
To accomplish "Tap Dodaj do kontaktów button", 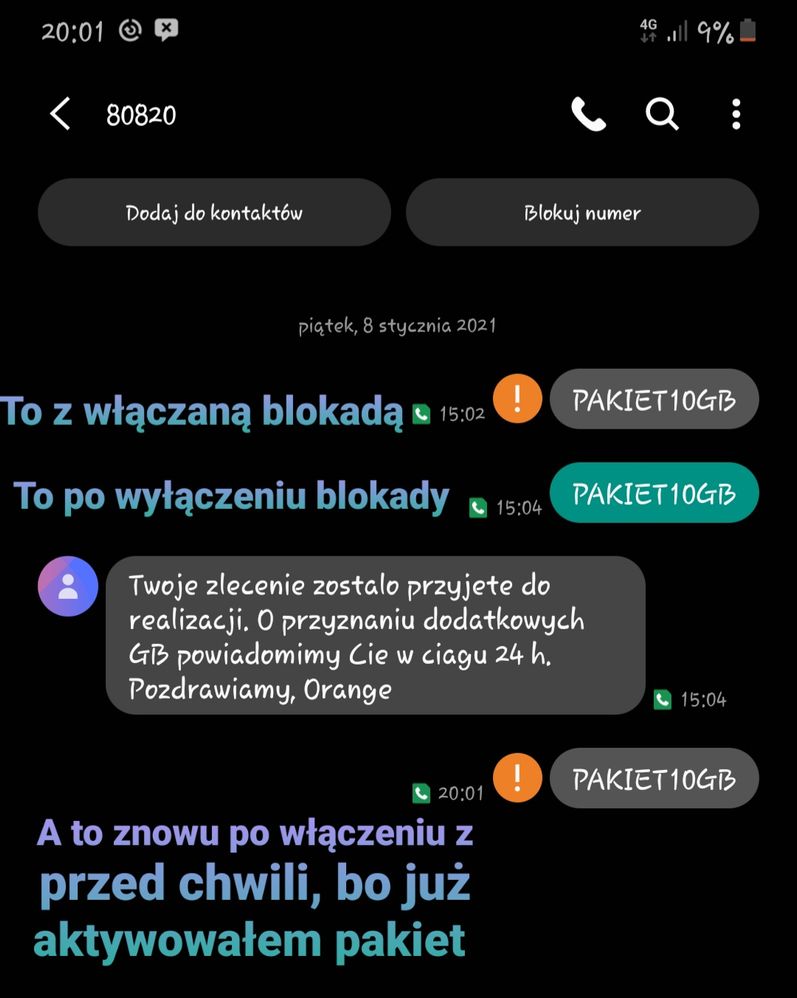I will tap(214, 212).
